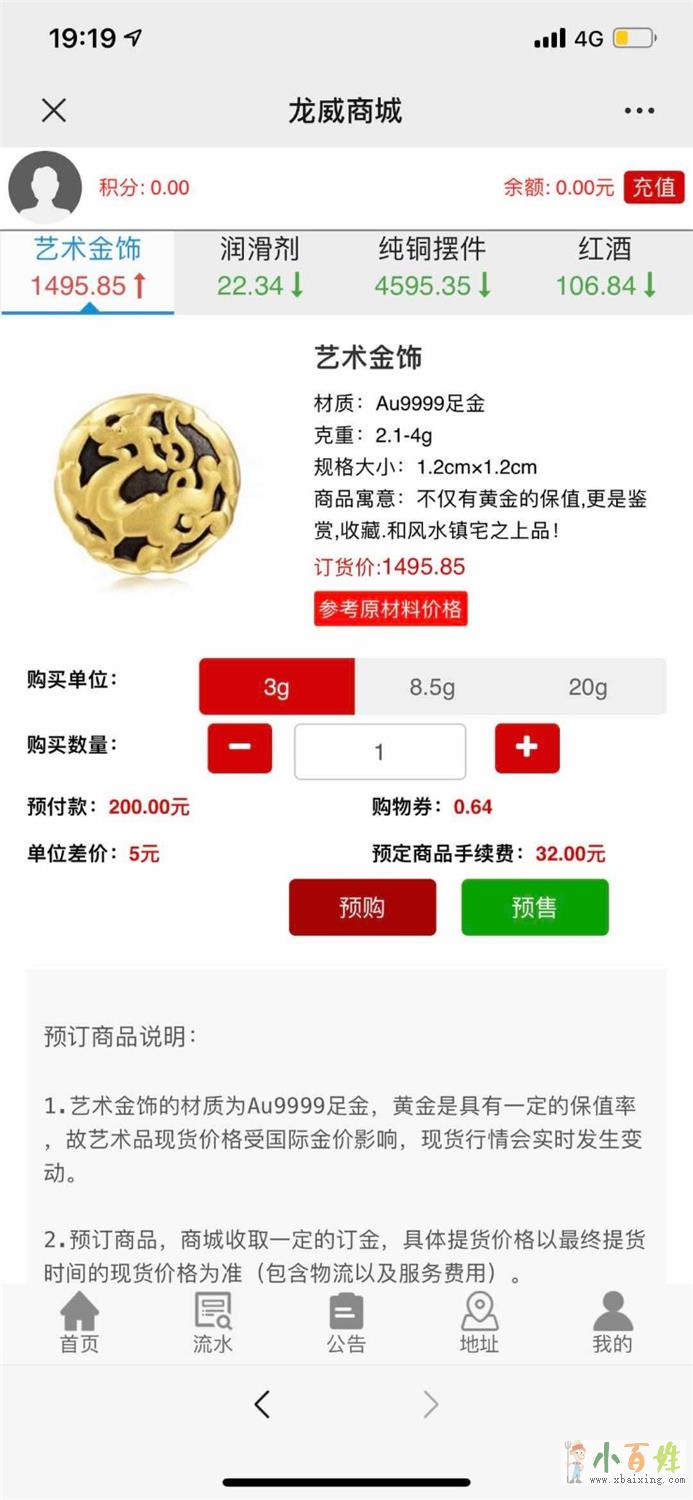Viewport: 693px width, 1500px height.
Task: Open the 我的 profile tab
Action: point(612,1322)
